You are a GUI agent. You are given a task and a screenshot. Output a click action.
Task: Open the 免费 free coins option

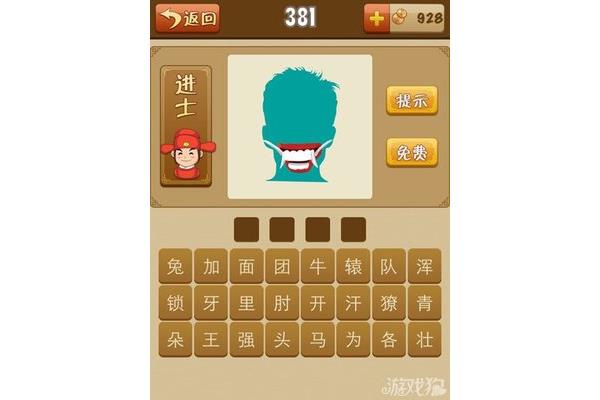411,152
